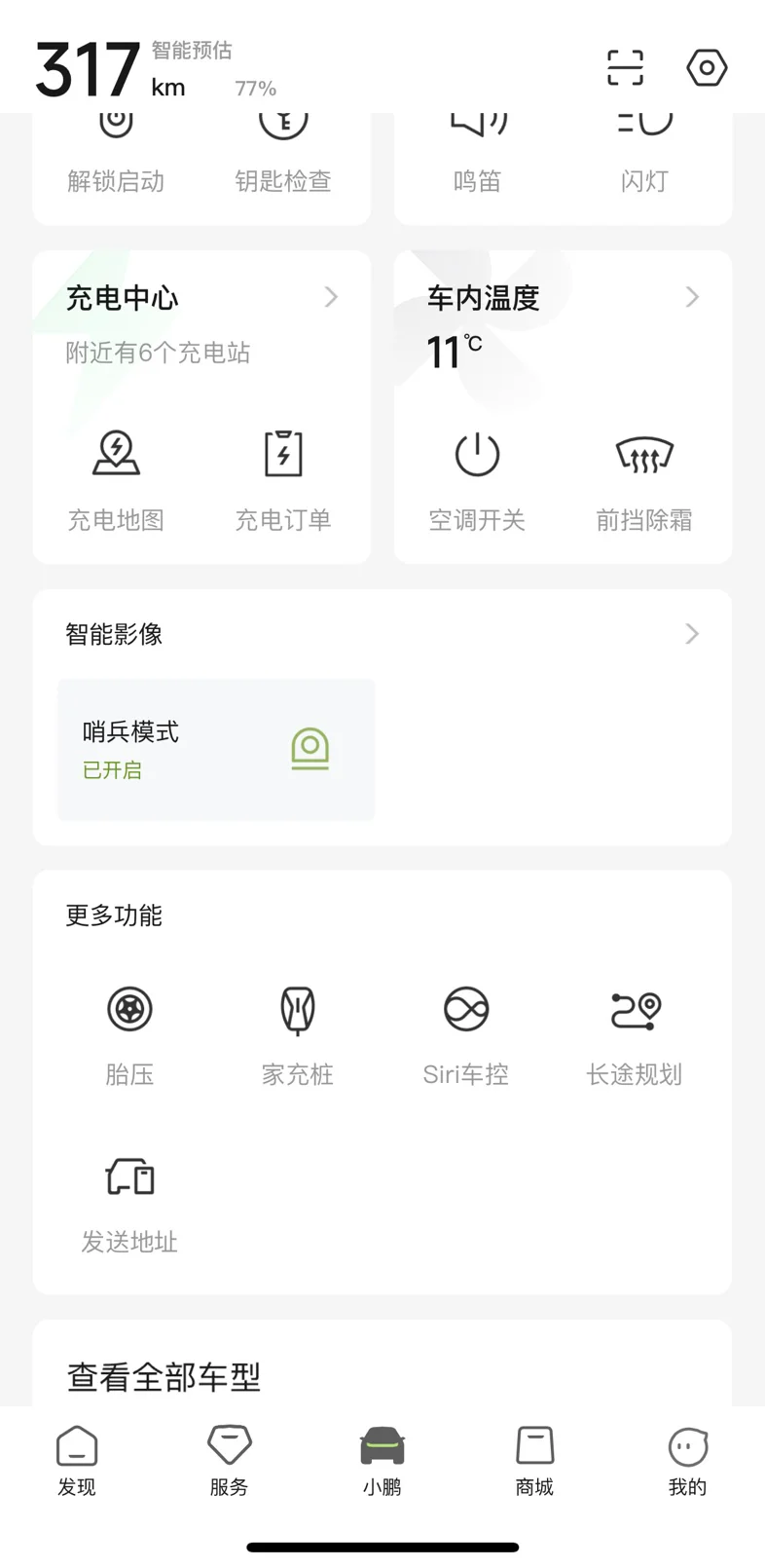Check 胎压 tire pressure
This screenshot has width=765, height=1568.
(129, 1036)
